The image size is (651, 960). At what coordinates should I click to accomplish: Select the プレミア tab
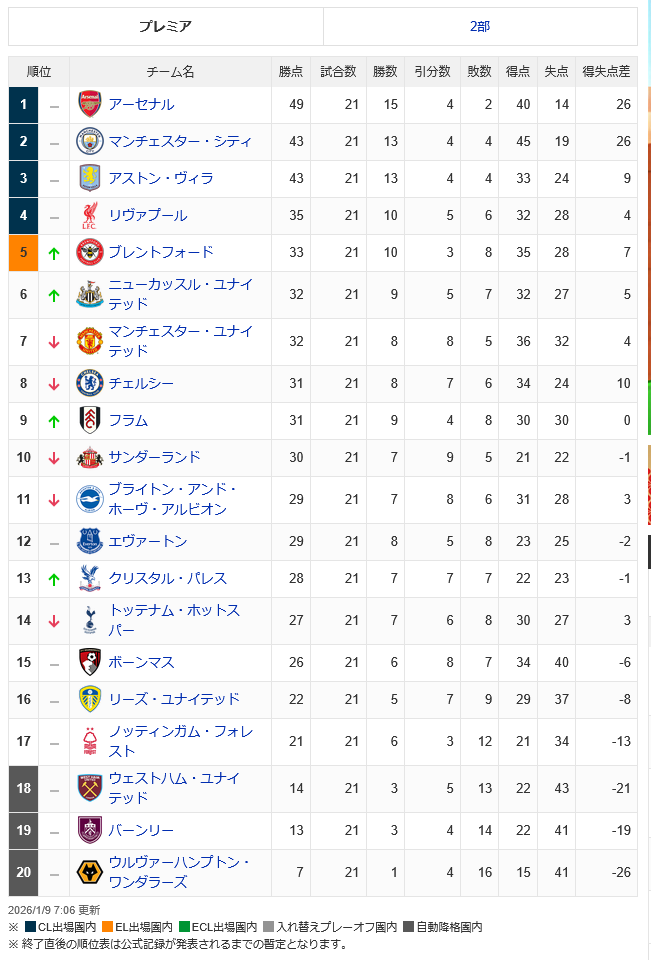166,27
